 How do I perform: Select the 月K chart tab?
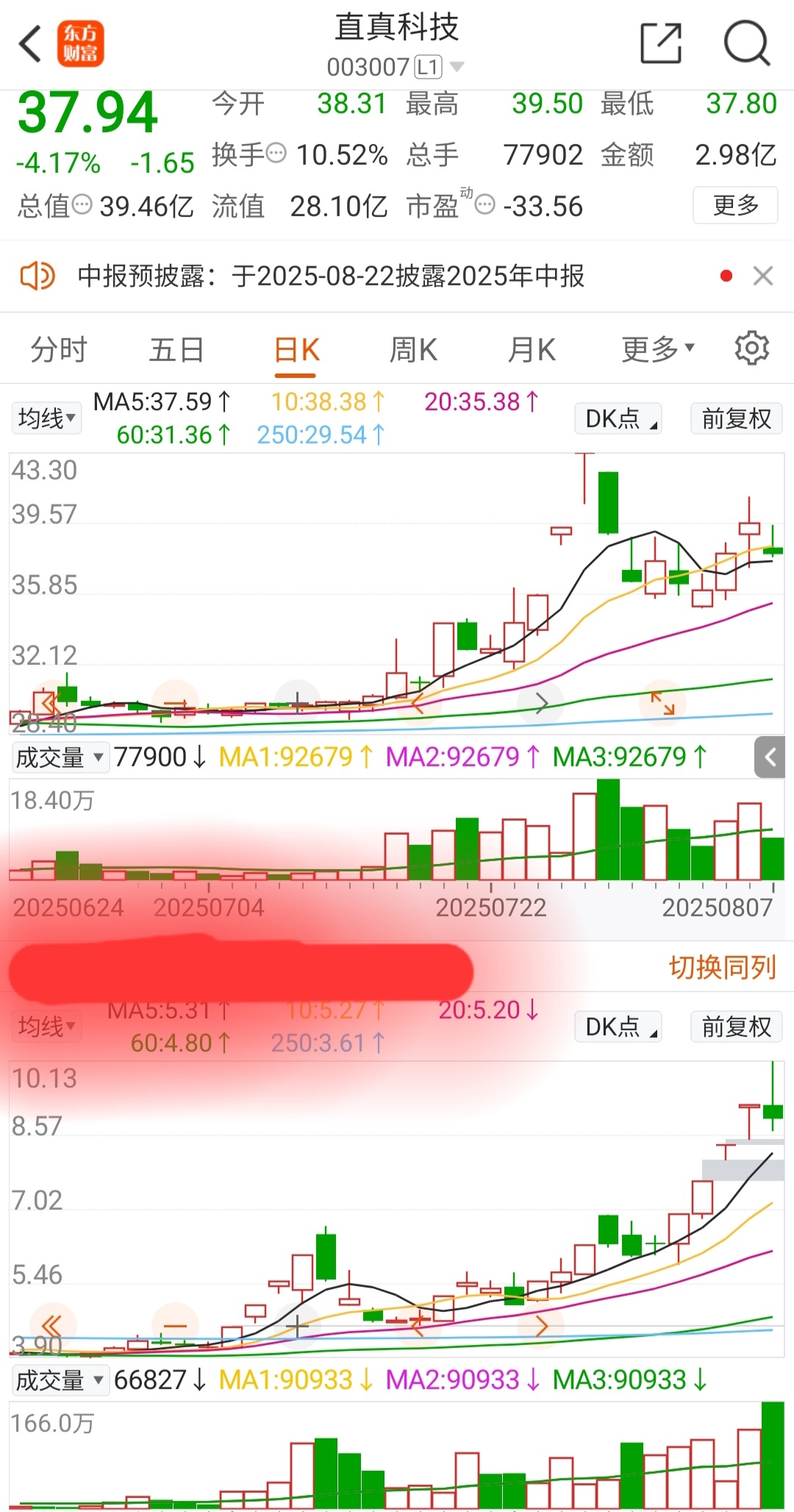pyautogui.click(x=532, y=349)
